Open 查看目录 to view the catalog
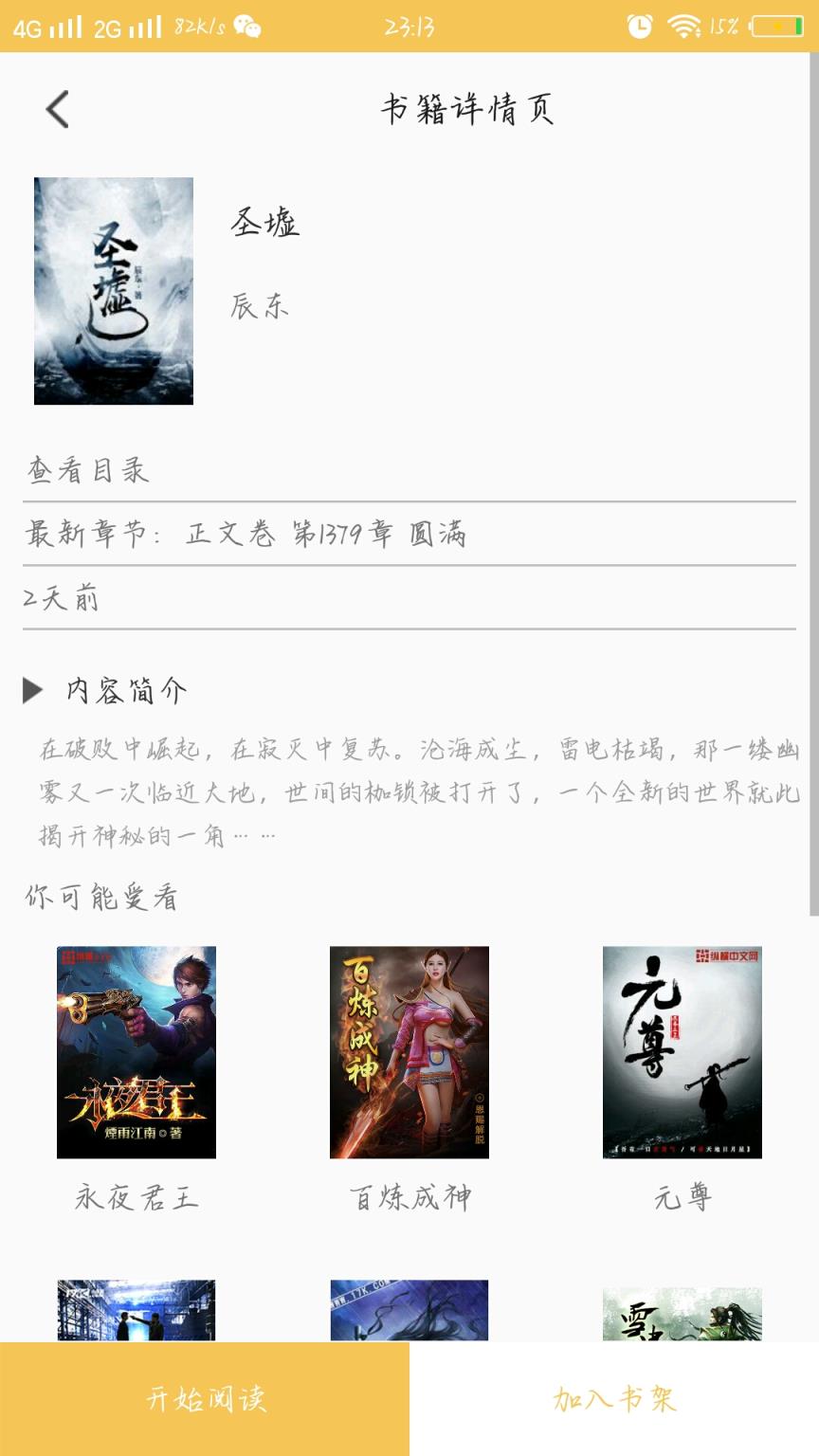Image resolution: width=819 pixels, height=1456 pixels. pyautogui.click(x=87, y=471)
